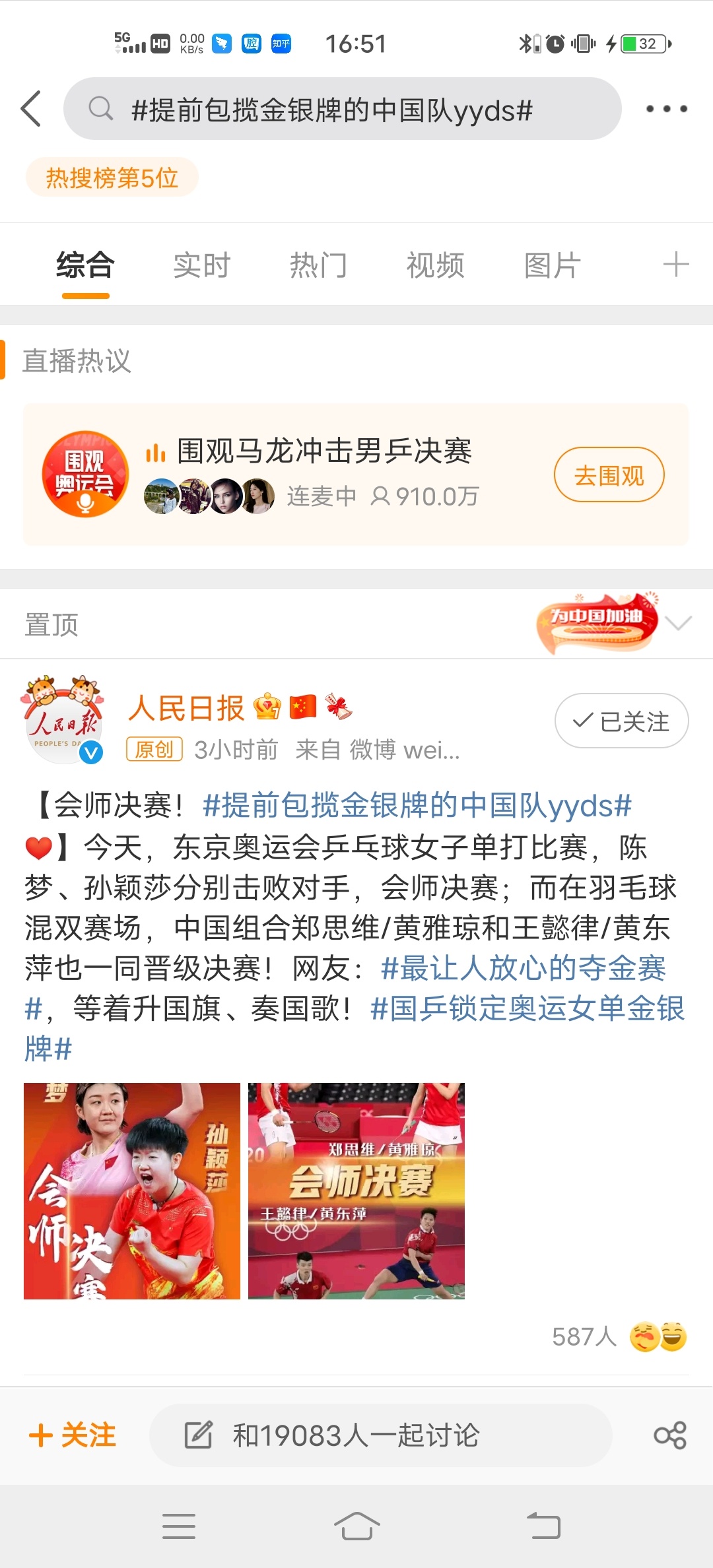Image resolution: width=713 pixels, height=1568 pixels.
Task: Switch to the 热门 tab
Action: pyautogui.click(x=318, y=265)
